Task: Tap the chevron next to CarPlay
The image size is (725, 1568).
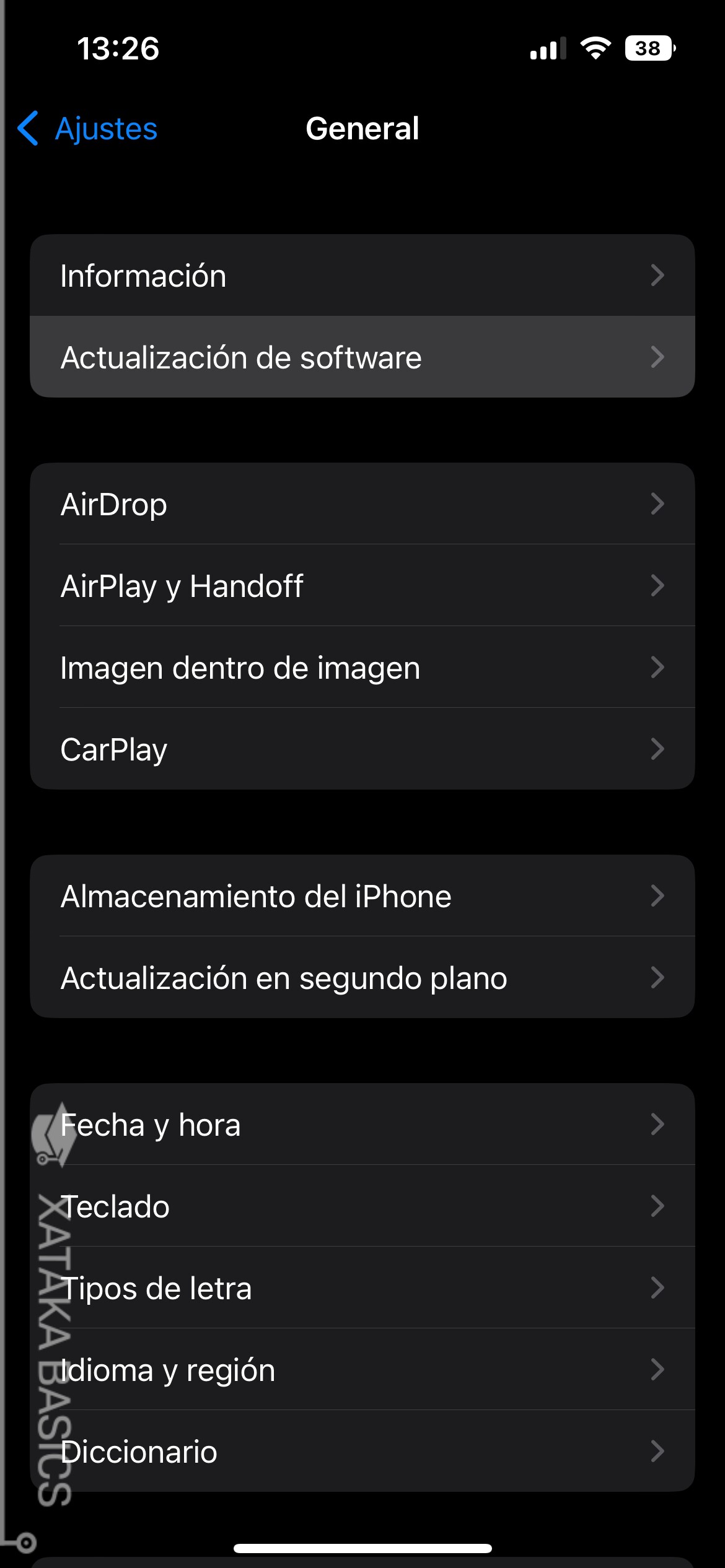Action: coord(659,749)
